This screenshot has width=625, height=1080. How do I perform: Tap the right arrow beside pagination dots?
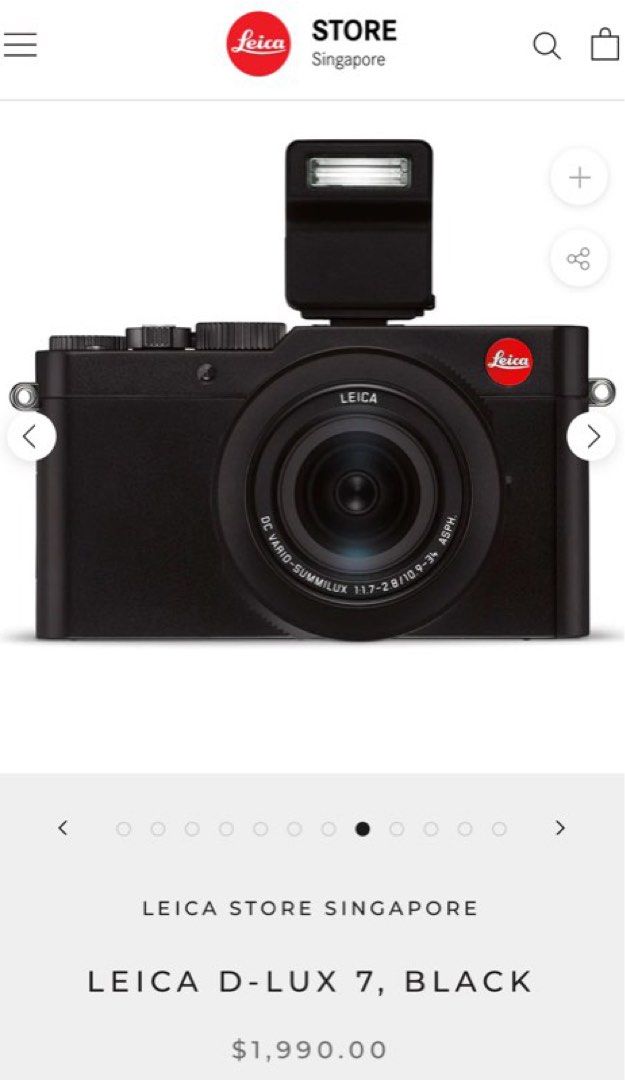(560, 828)
